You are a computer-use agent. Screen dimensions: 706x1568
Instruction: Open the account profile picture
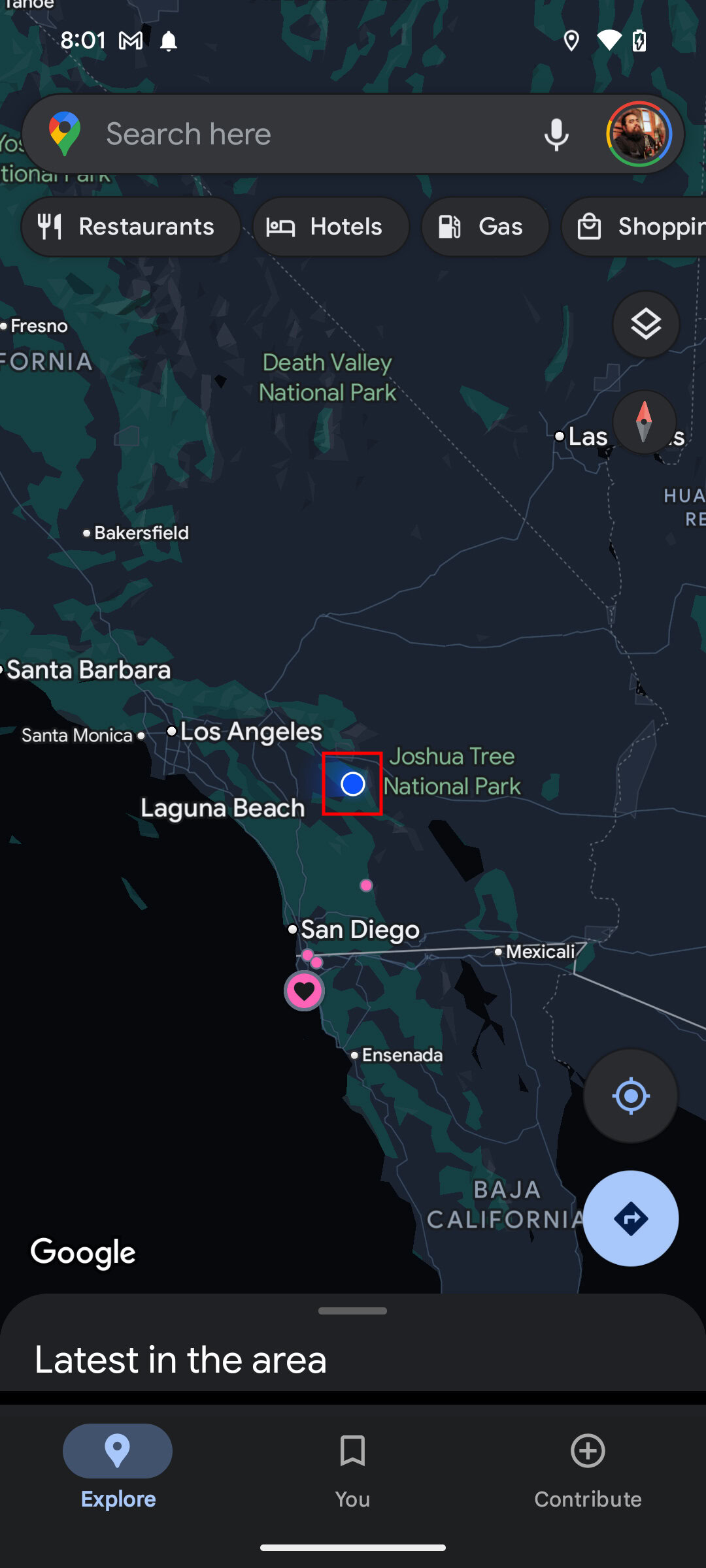click(x=639, y=135)
